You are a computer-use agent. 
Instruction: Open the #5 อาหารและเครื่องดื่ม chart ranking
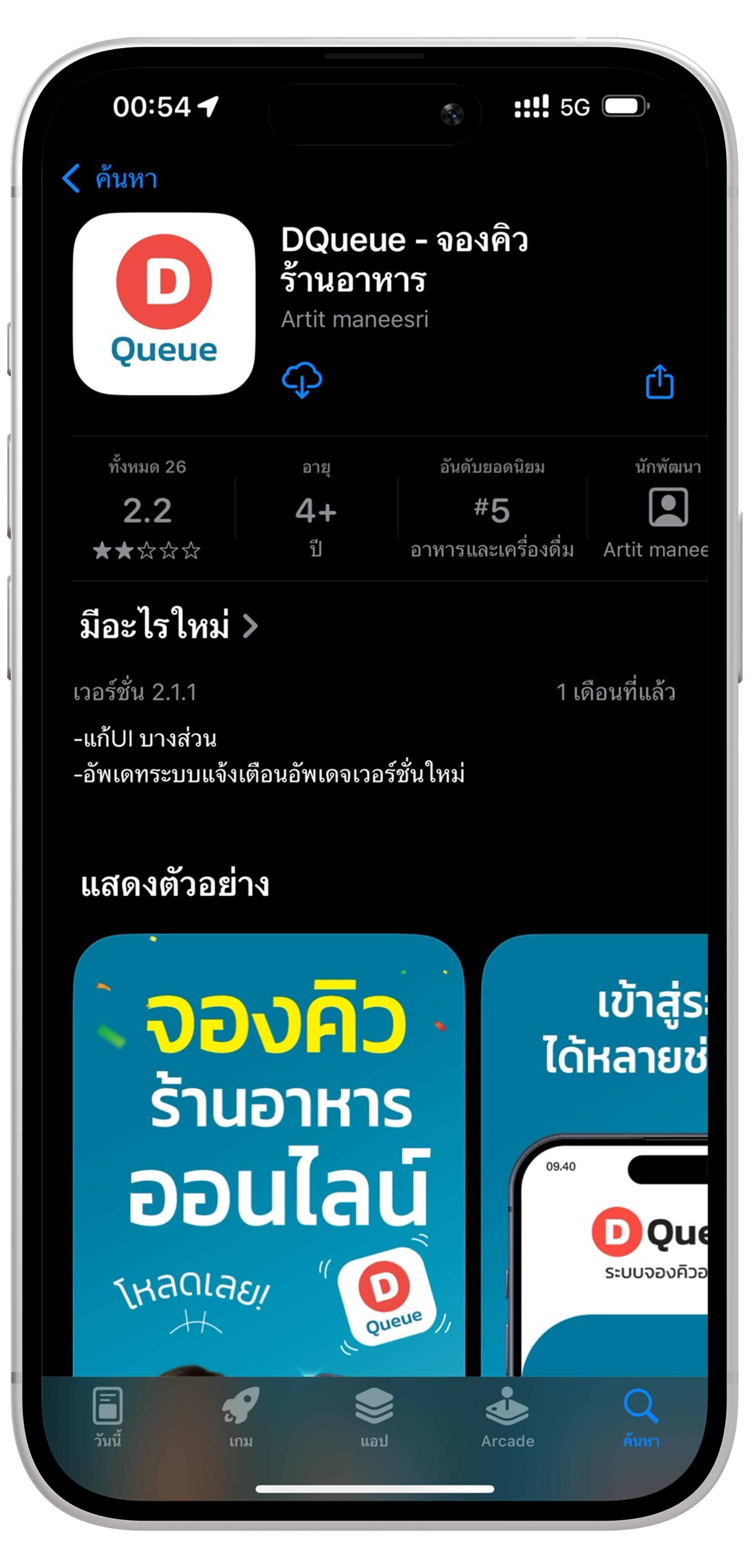click(x=492, y=510)
